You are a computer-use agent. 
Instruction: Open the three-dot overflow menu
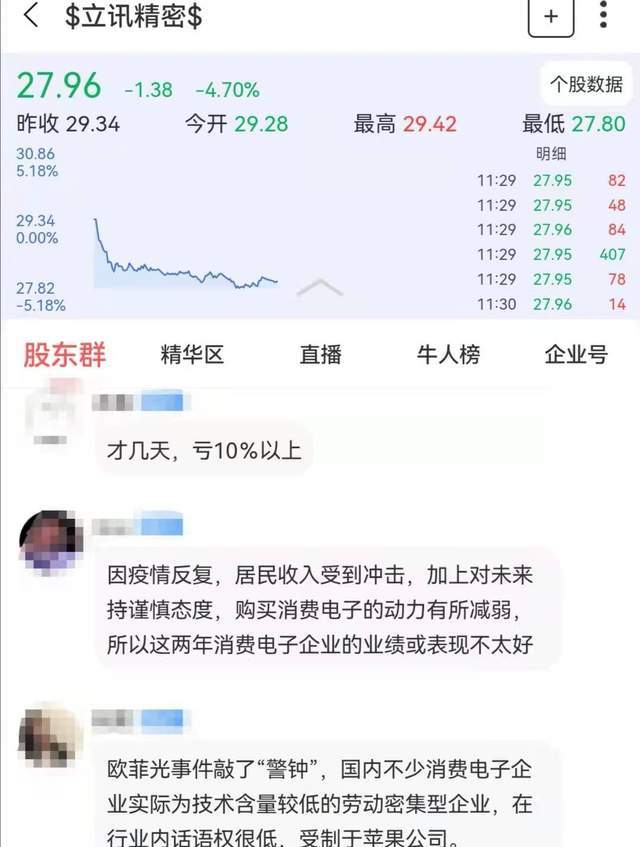point(603,16)
